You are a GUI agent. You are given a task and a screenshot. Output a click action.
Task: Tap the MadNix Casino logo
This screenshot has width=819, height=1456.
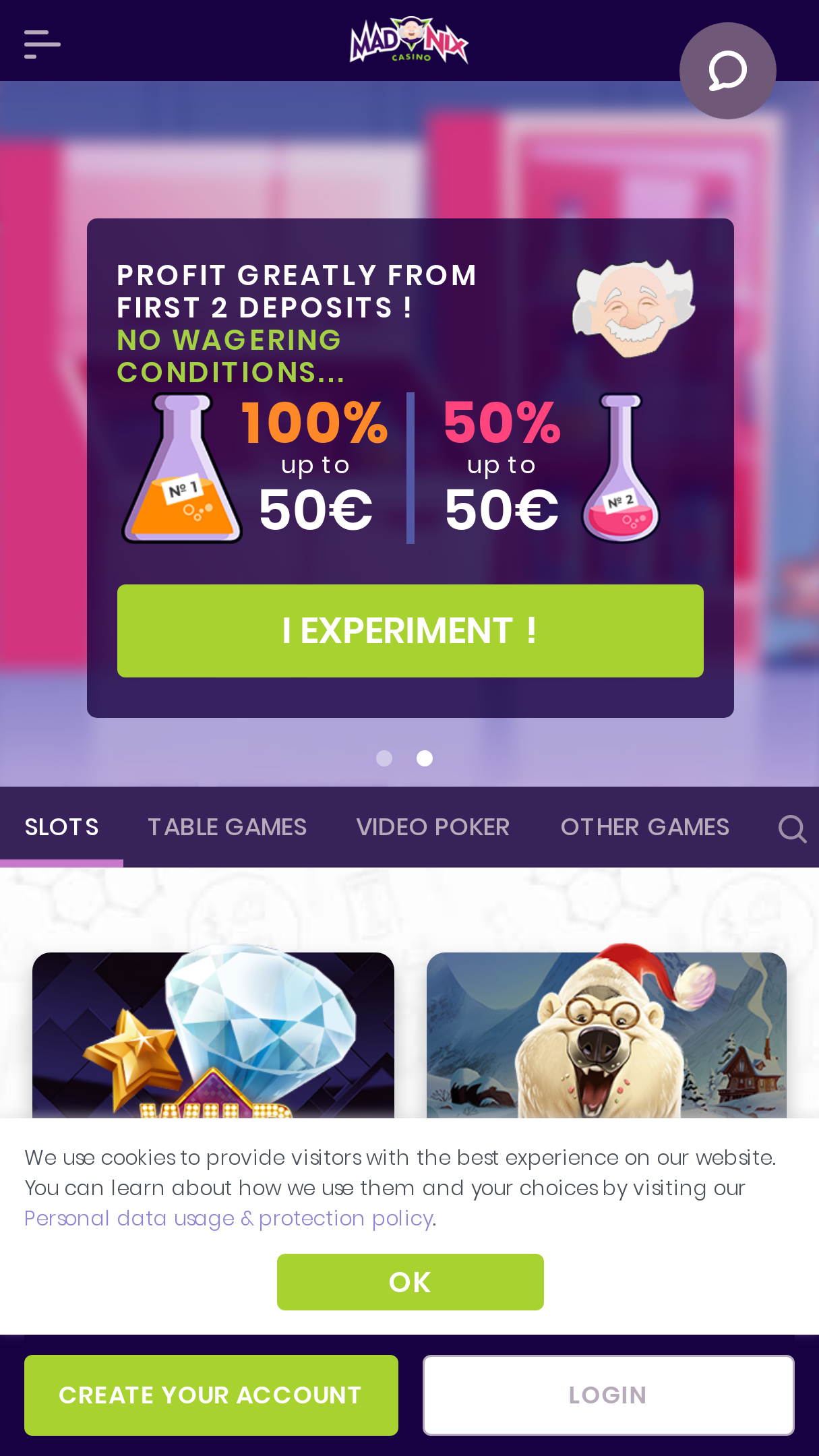coord(409,40)
